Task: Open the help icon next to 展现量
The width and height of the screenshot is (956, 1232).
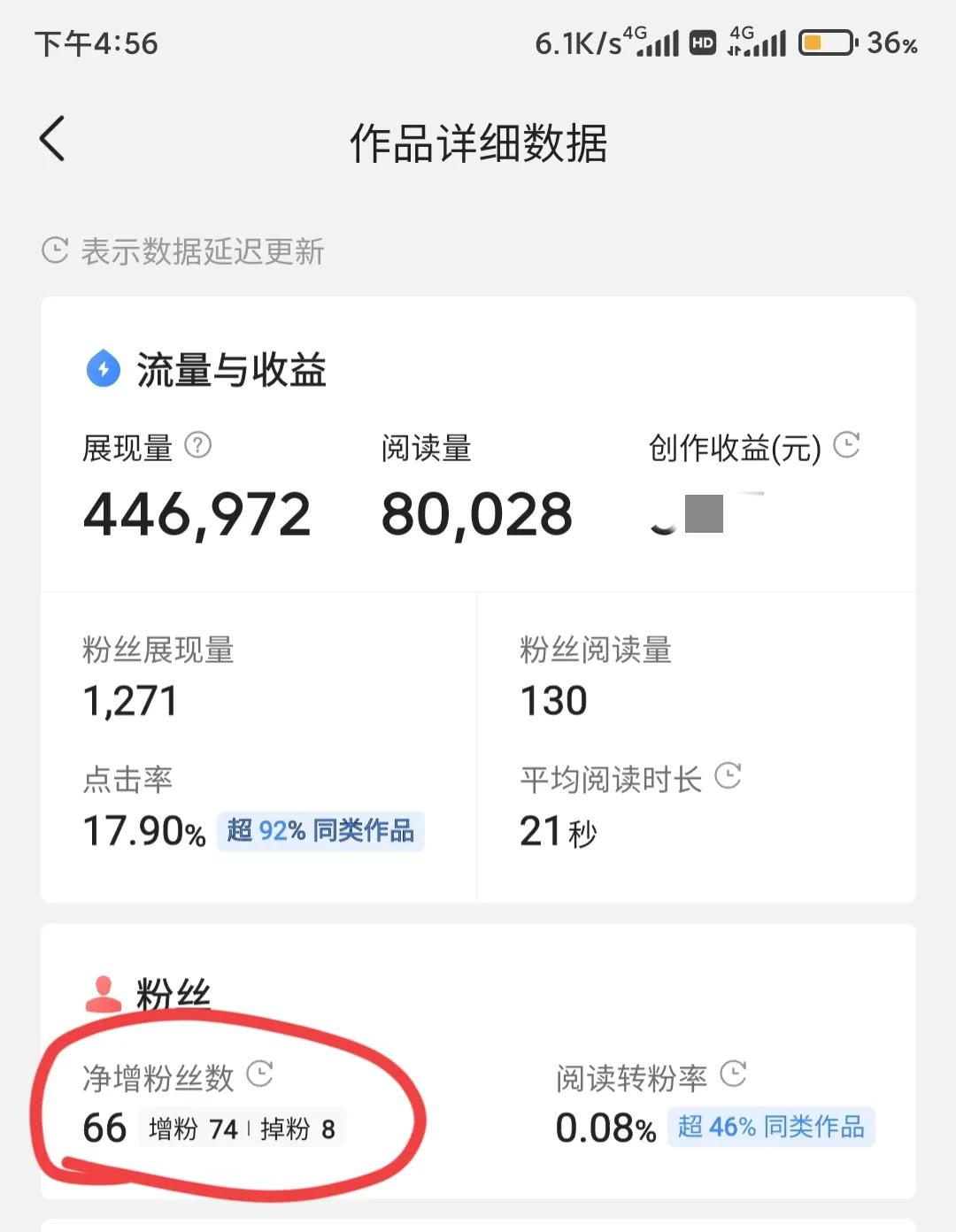Action: click(x=197, y=445)
